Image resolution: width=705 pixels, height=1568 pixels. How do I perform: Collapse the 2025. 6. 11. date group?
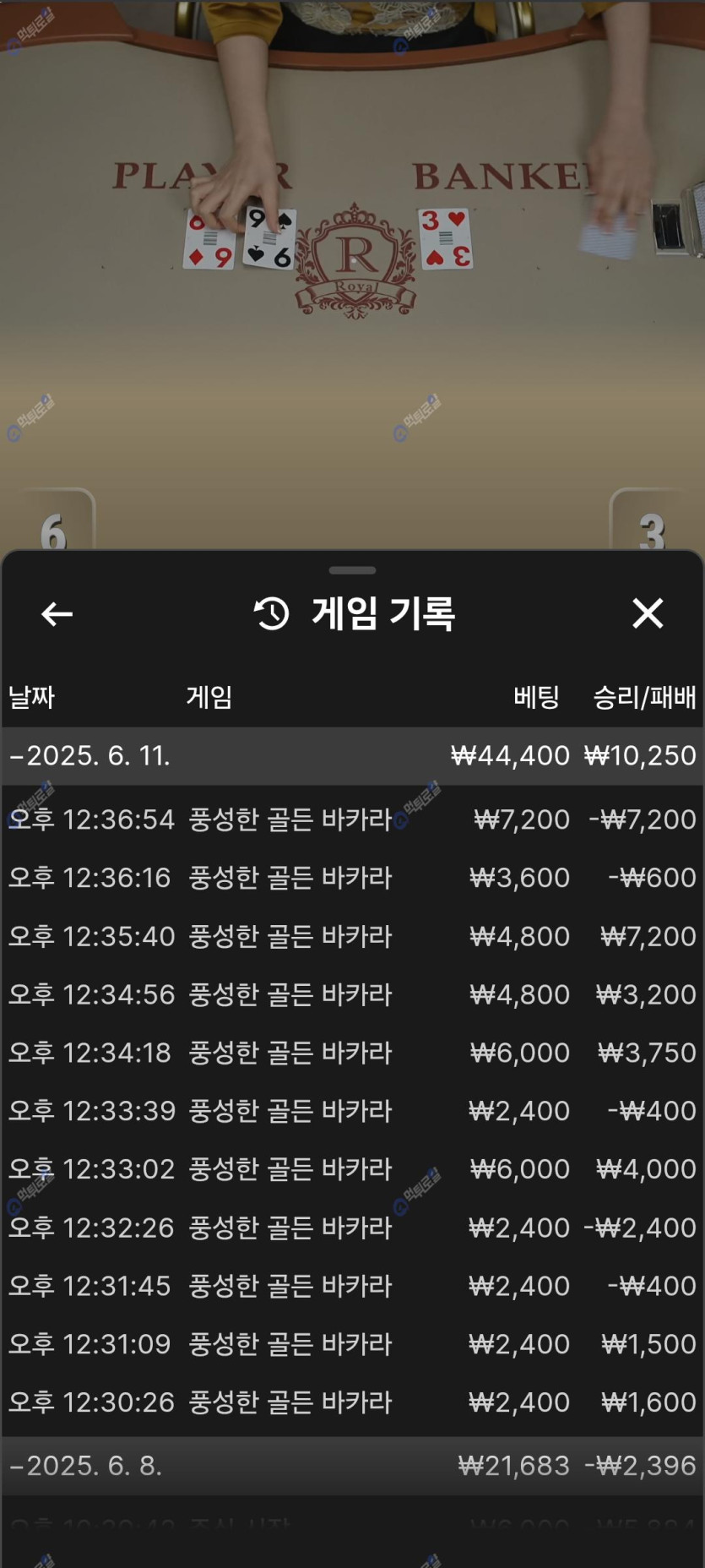coord(89,755)
